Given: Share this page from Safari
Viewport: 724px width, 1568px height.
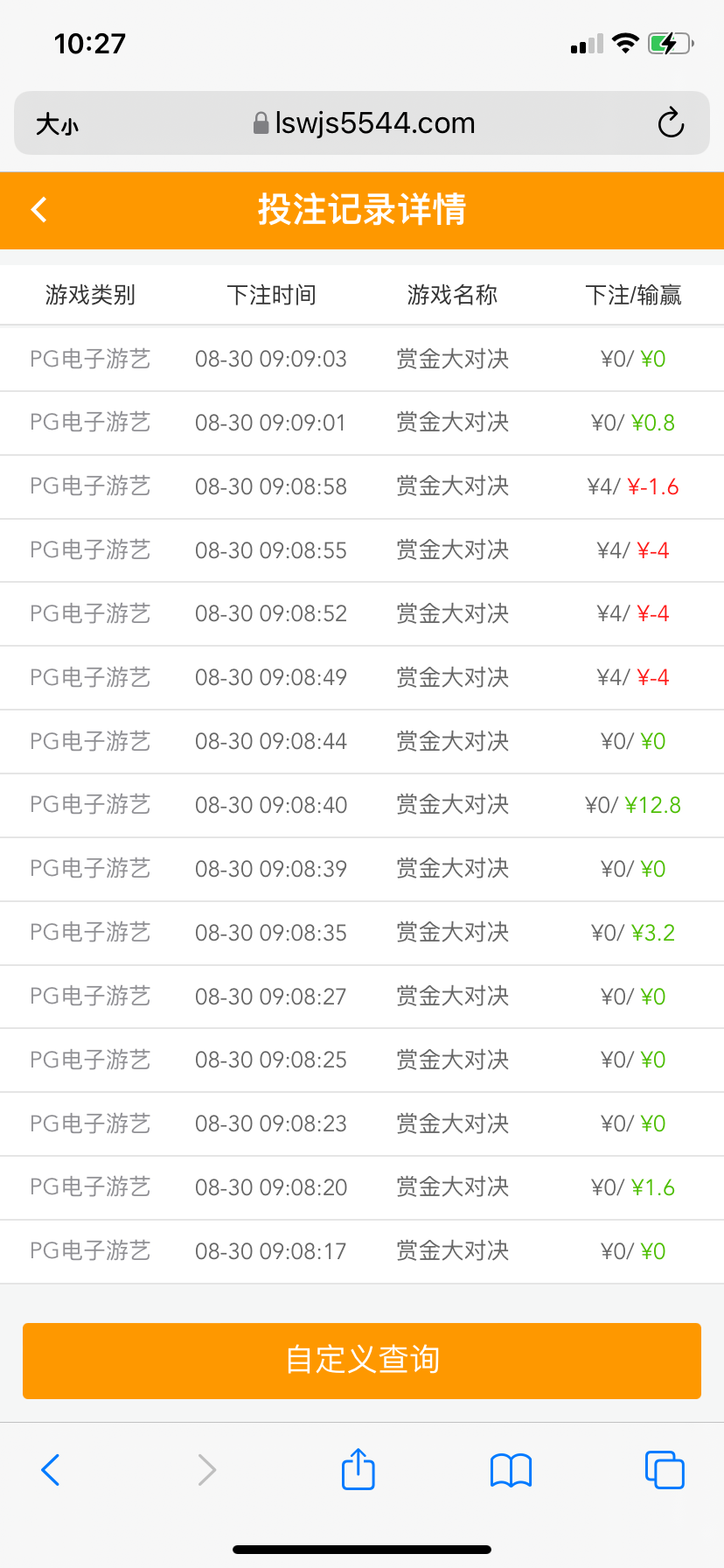Looking at the screenshot, I should pos(359,1469).
